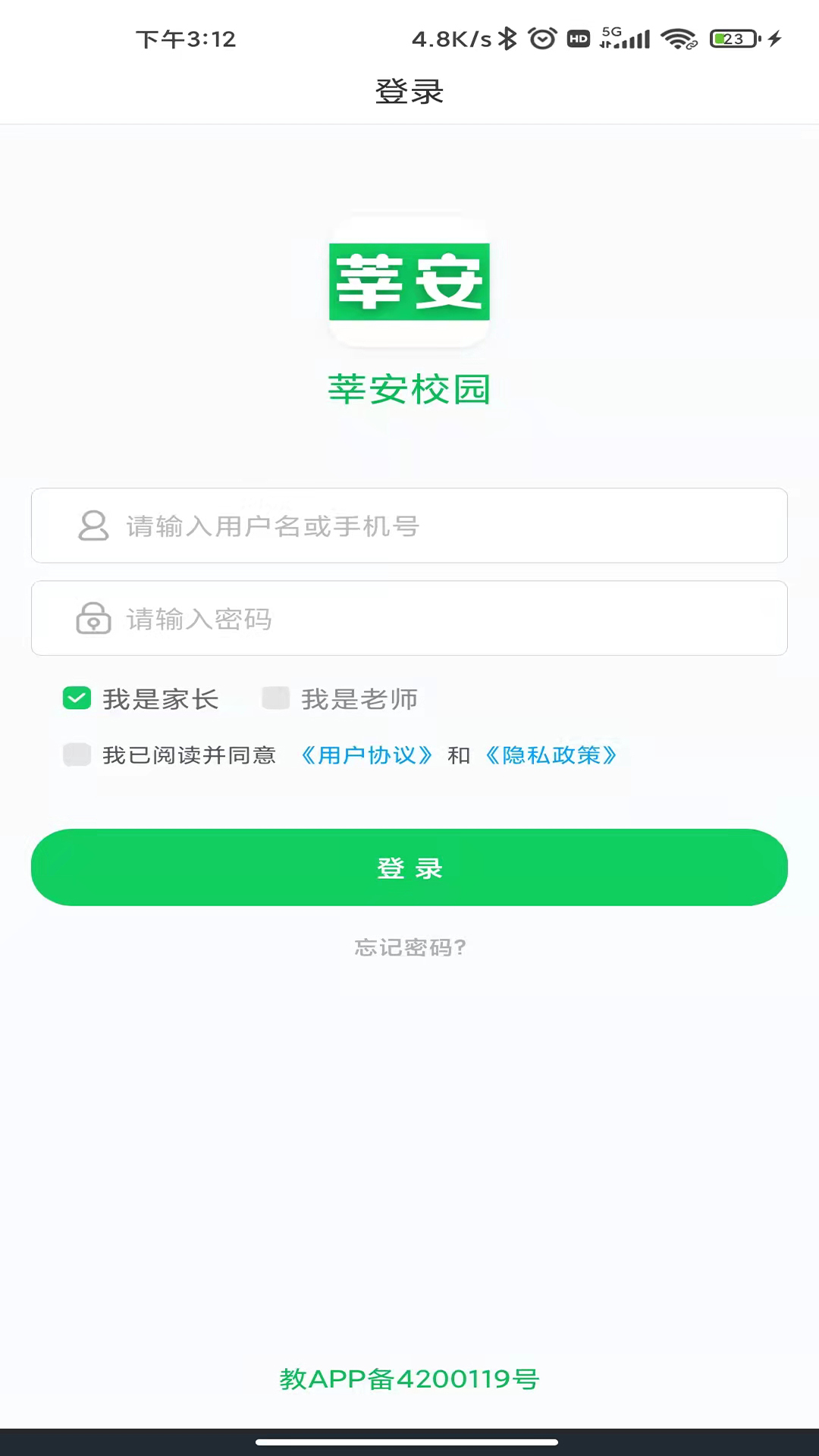Select 忘记密码 to recover password
Viewport: 819px width, 1456px height.
tap(409, 947)
